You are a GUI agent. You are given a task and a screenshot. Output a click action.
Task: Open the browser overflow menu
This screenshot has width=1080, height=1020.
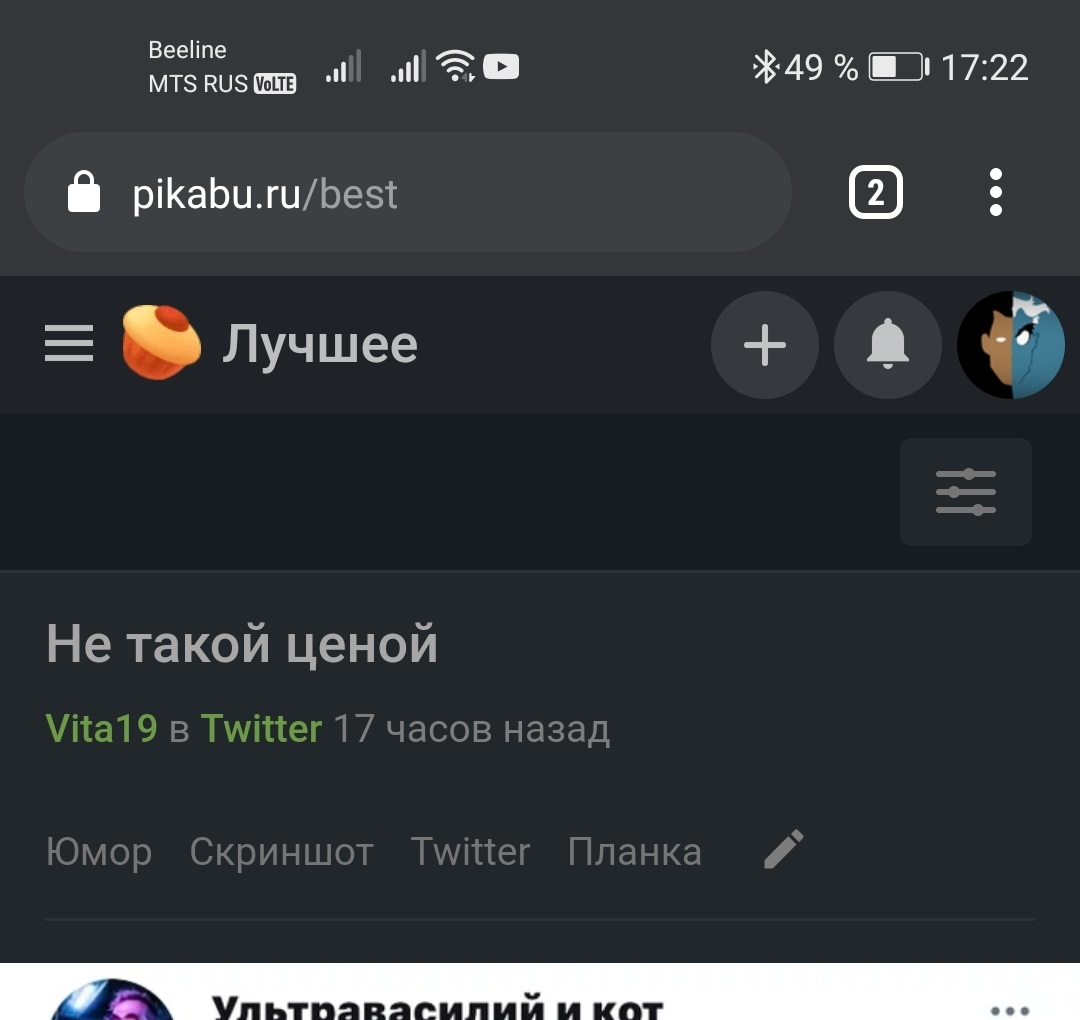(x=995, y=193)
